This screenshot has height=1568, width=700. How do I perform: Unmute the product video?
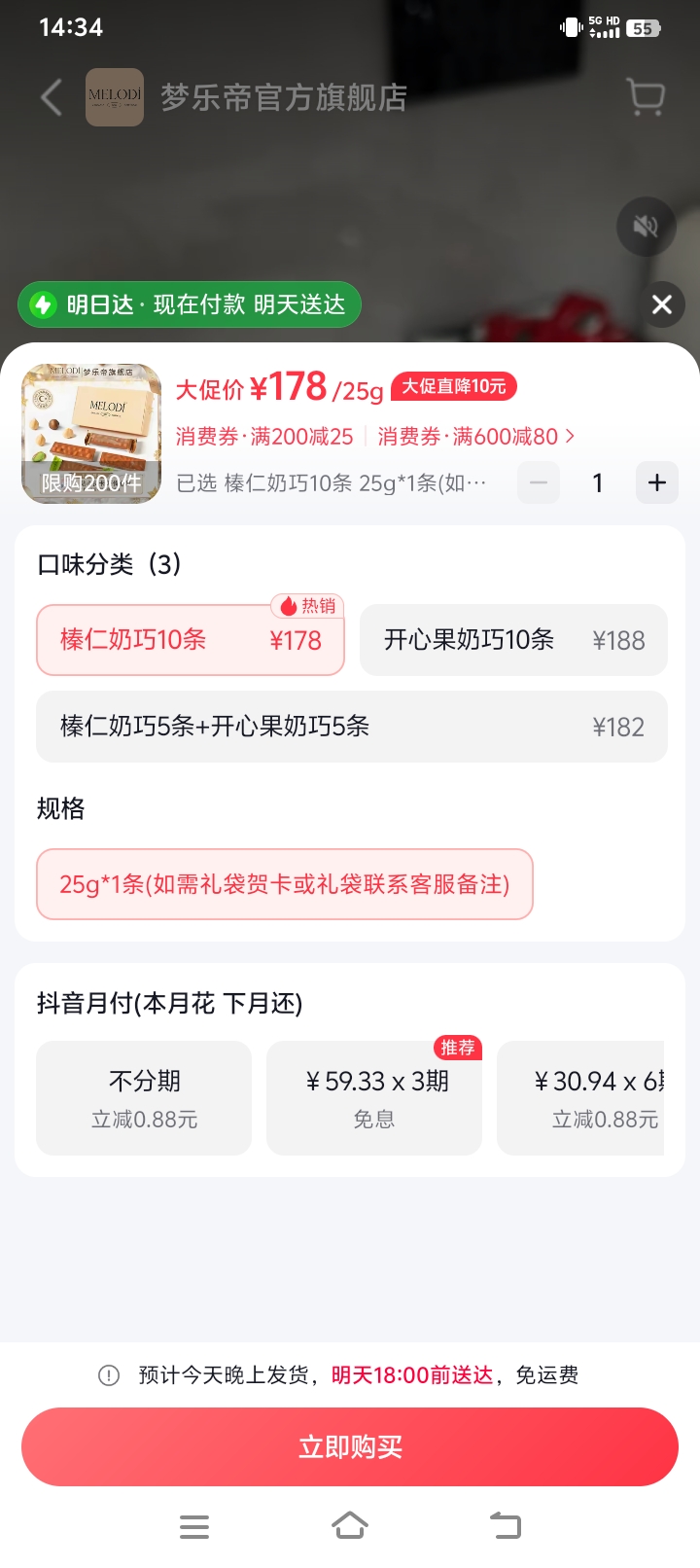click(646, 227)
